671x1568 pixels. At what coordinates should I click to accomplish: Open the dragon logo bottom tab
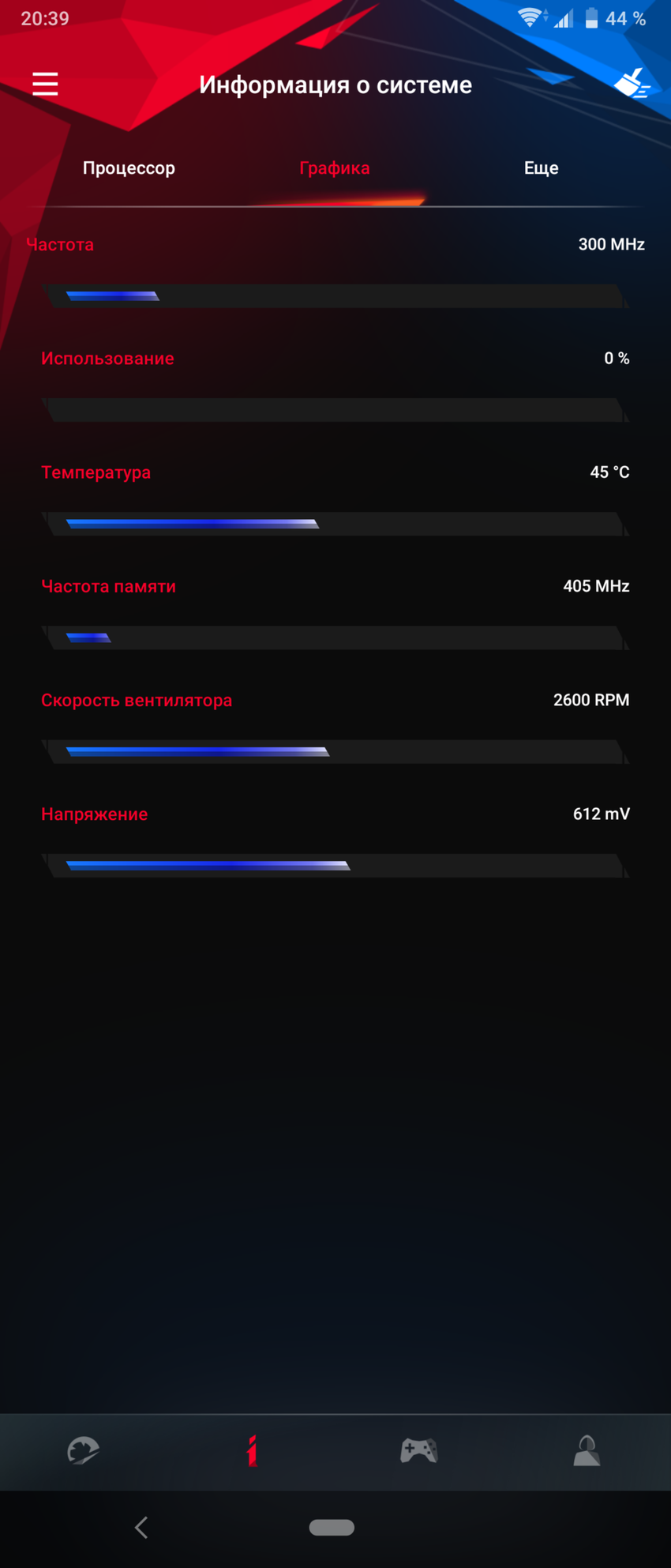tap(83, 1451)
